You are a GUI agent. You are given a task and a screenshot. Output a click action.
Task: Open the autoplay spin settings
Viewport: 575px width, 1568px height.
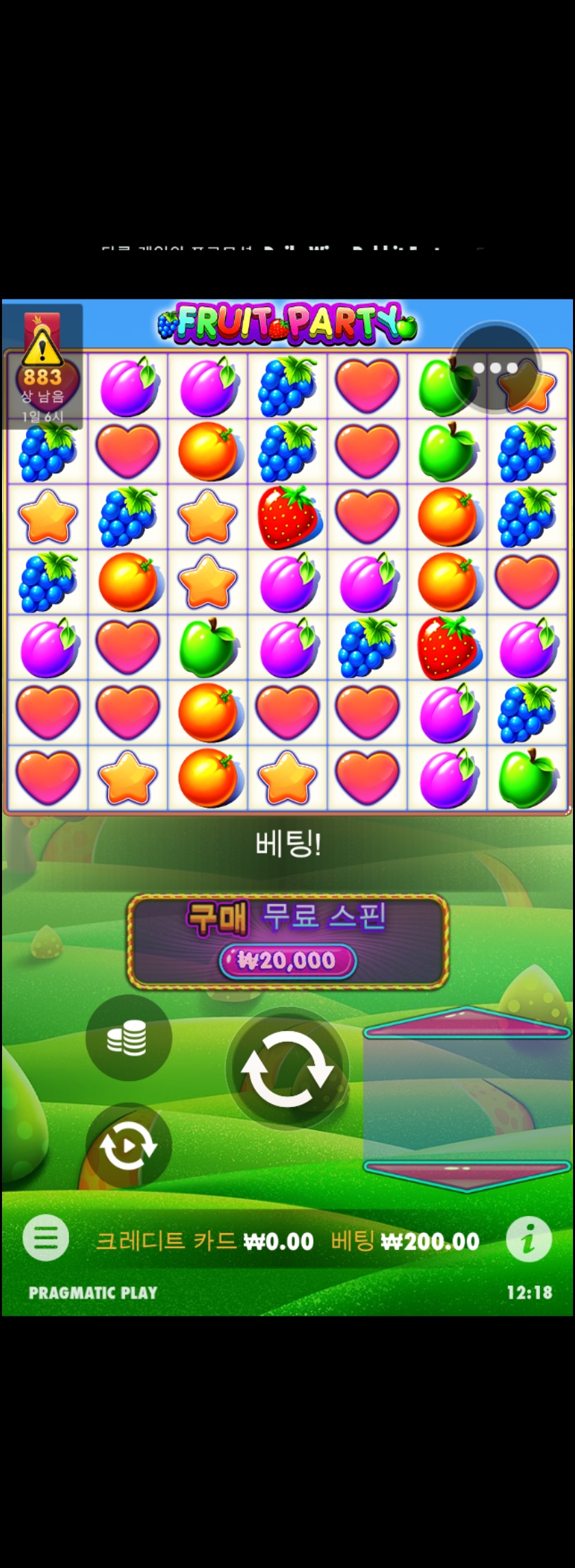point(127,1145)
